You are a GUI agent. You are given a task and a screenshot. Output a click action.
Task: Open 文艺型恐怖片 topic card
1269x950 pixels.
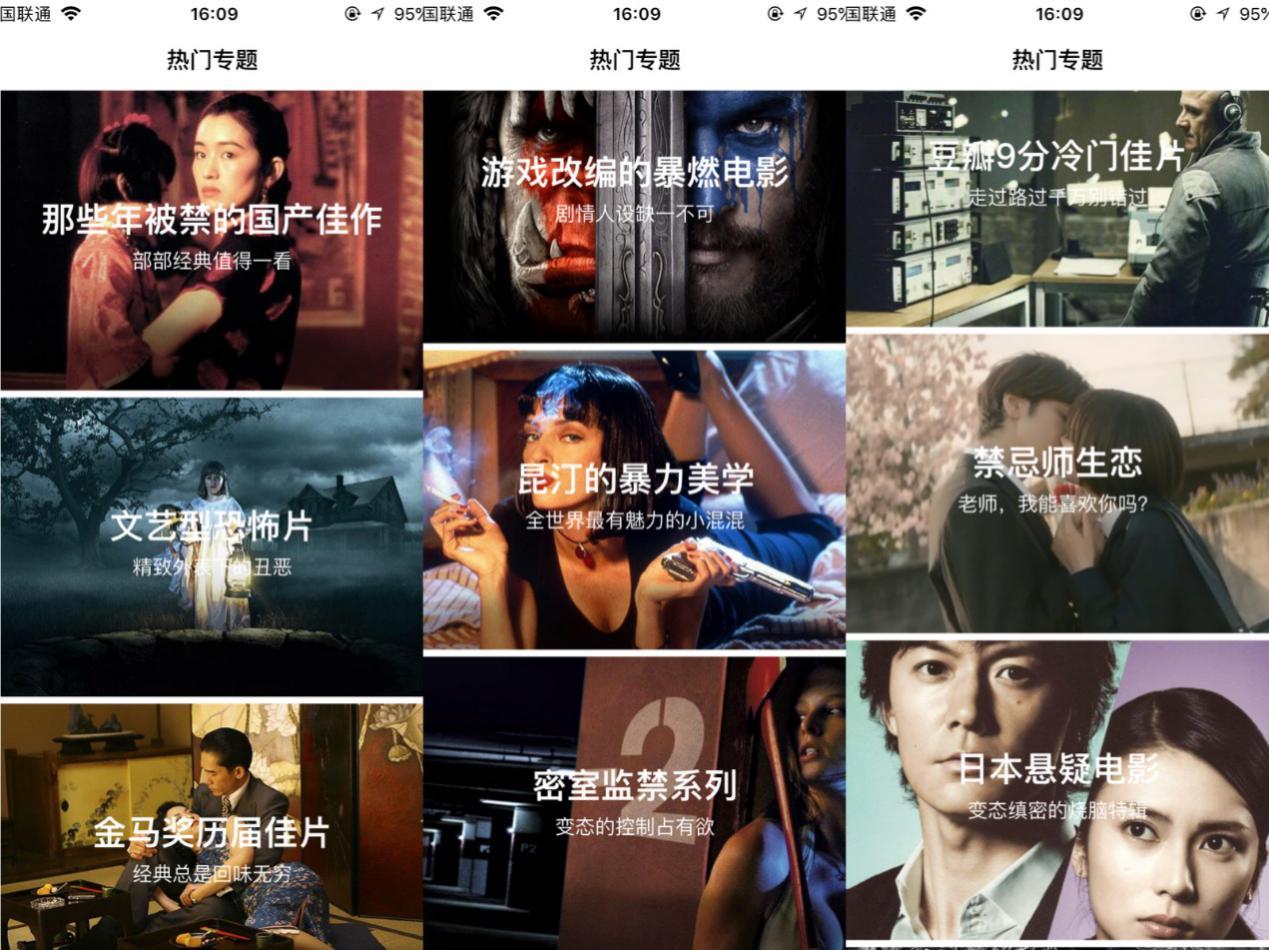[211, 546]
